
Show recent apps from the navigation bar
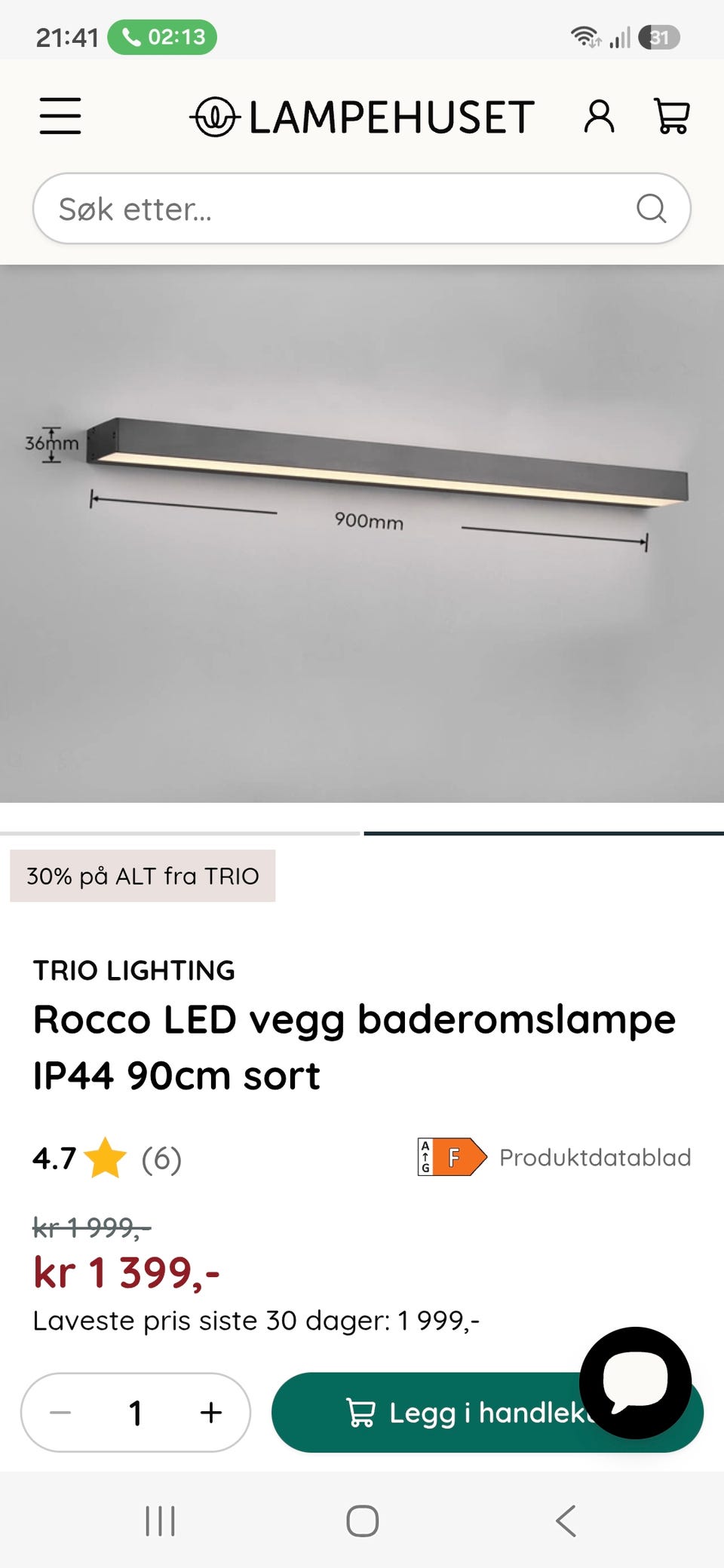160,1521
